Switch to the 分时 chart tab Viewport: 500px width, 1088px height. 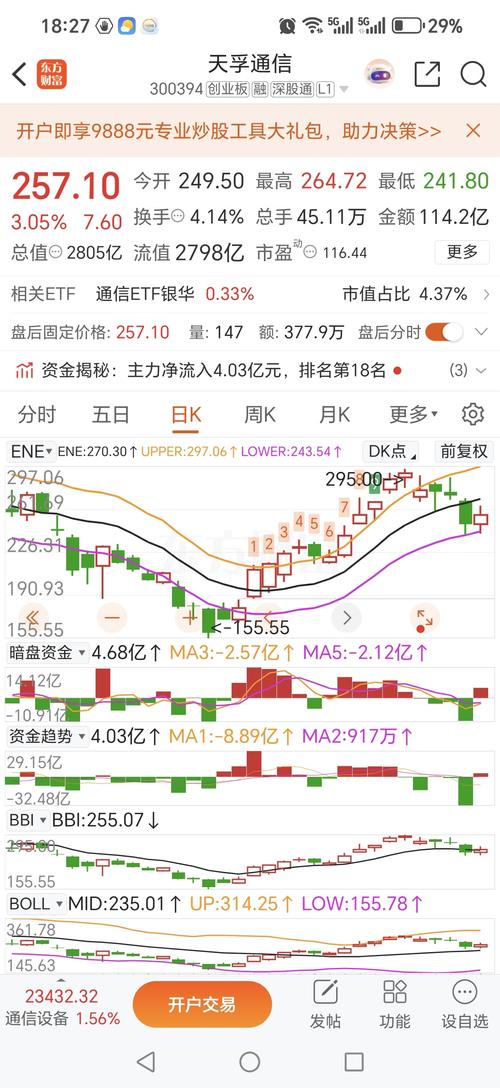coord(37,415)
